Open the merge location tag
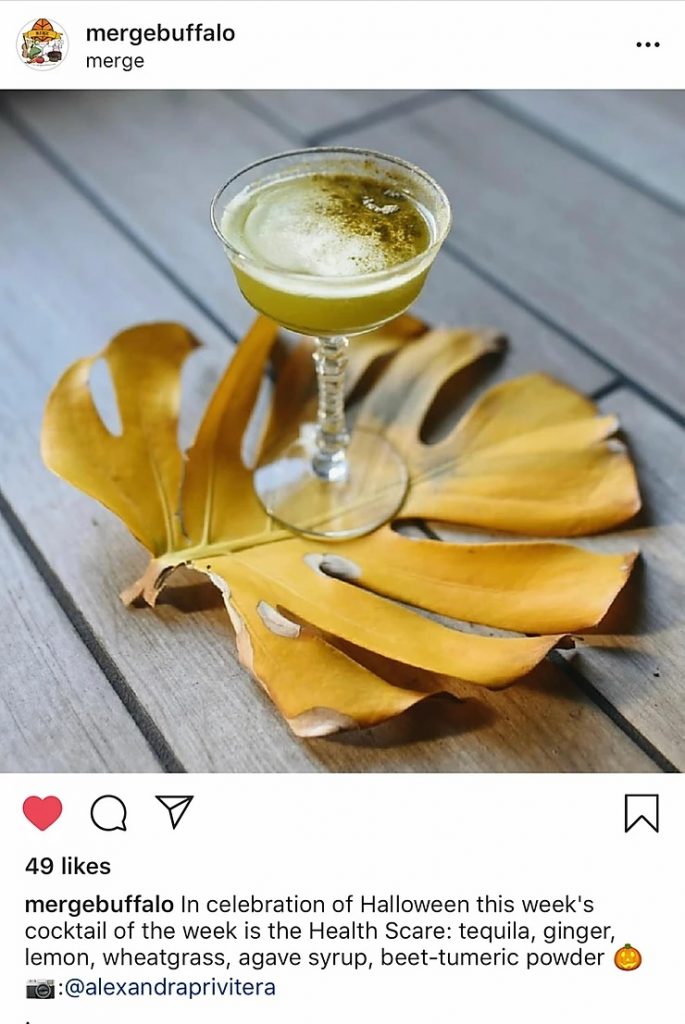This screenshot has width=685, height=1024. click(115, 61)
